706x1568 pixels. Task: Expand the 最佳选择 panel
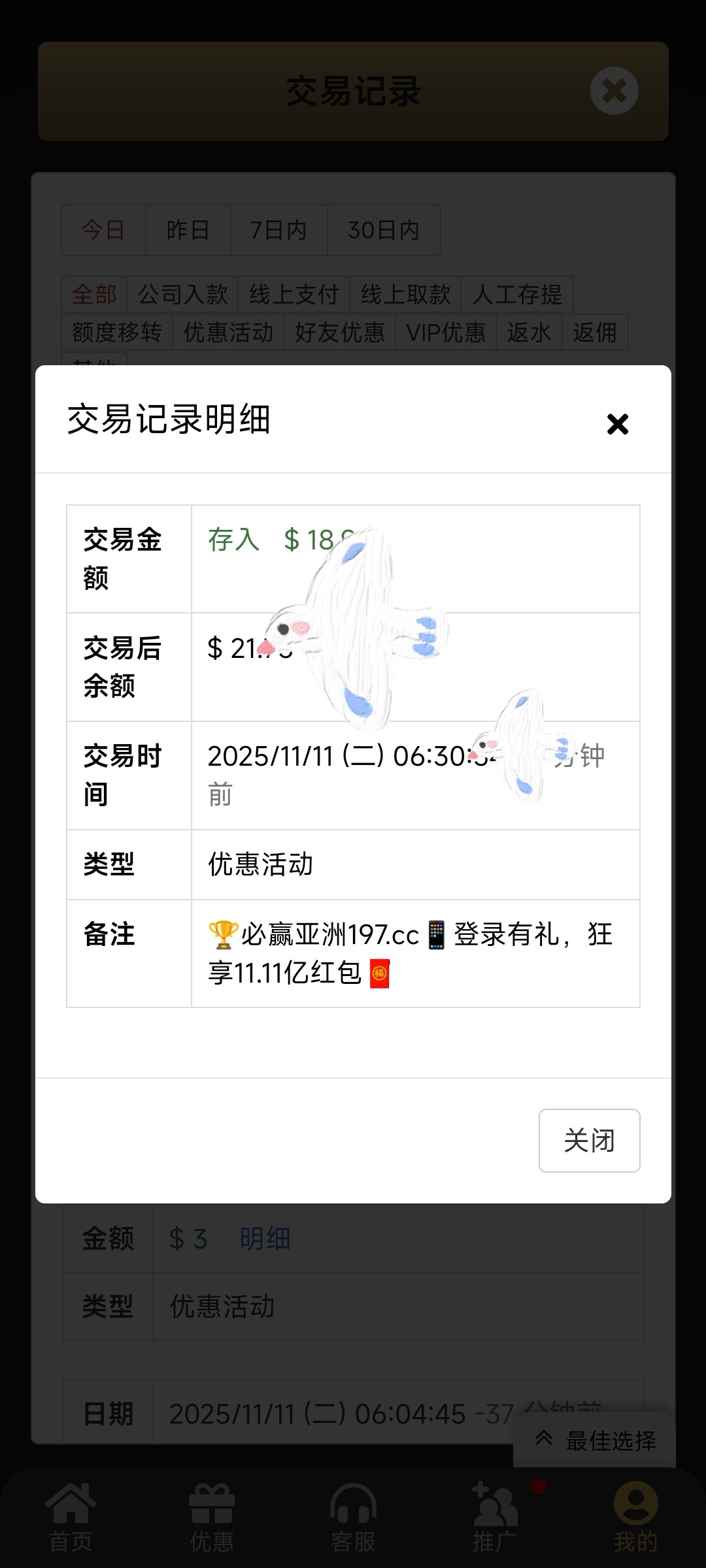coord(596,1437)
